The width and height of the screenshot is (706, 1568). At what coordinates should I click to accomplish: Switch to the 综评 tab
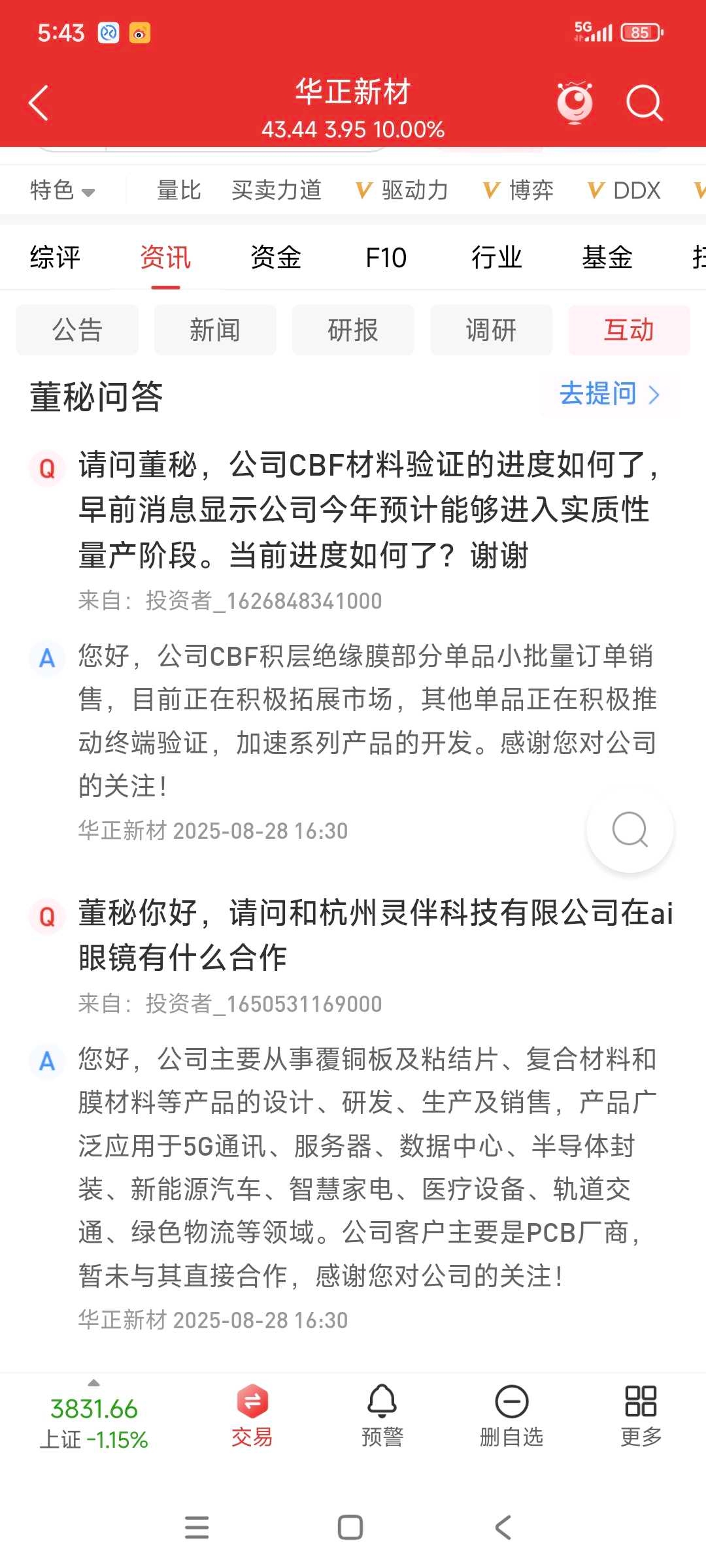[x=55, y=257]
